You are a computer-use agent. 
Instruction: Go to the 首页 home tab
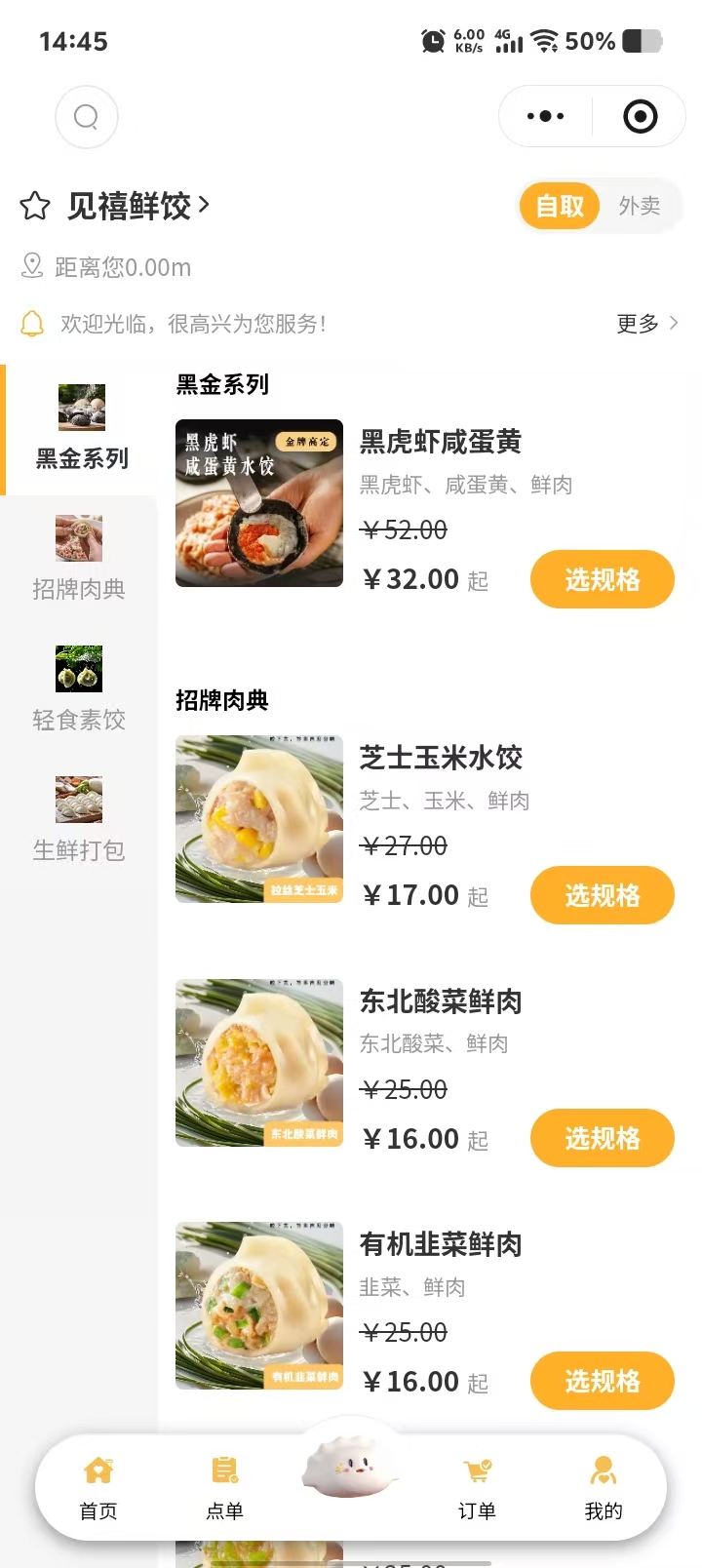98,1488
